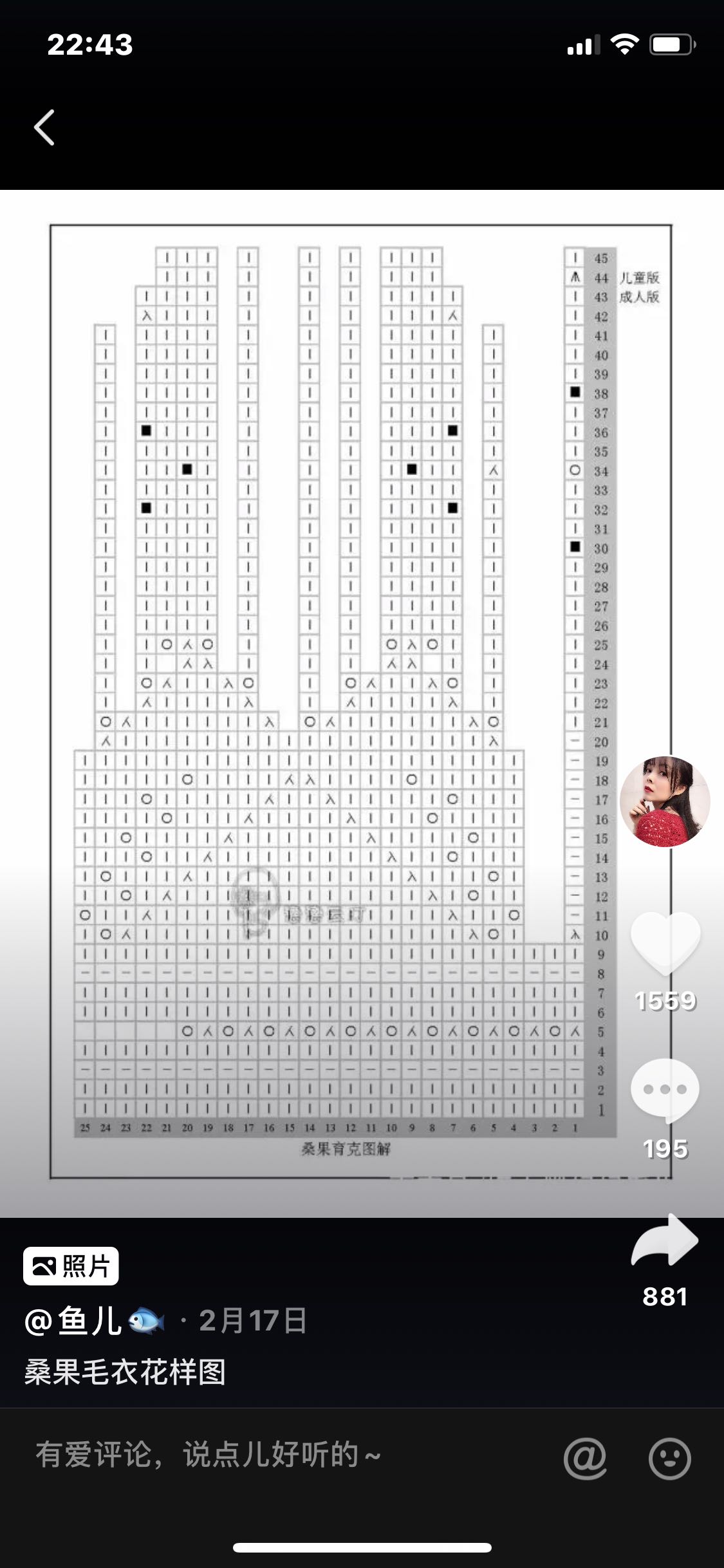Mention someone with the @ icon

pyautogui.click(x=584, y=1458)
